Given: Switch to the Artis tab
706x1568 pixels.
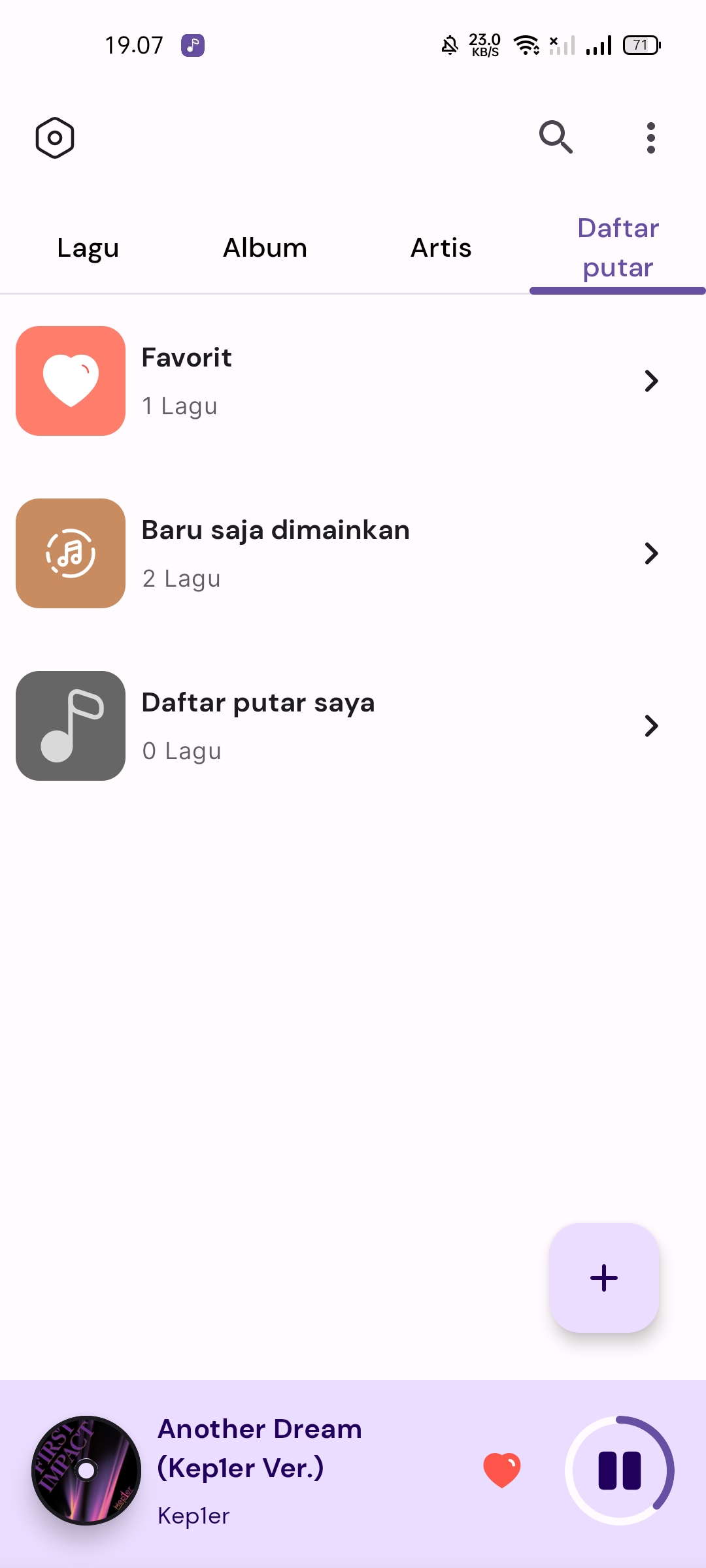Looking at the screenshot, I should coord(441,248).
